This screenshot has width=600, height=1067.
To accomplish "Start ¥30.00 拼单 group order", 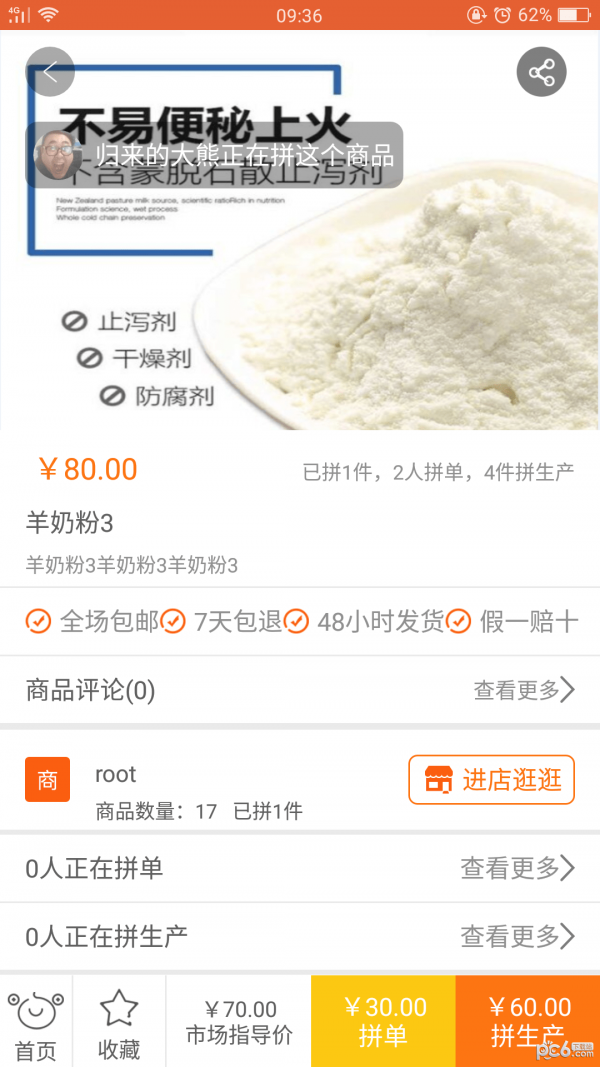I will [383, 1020].
